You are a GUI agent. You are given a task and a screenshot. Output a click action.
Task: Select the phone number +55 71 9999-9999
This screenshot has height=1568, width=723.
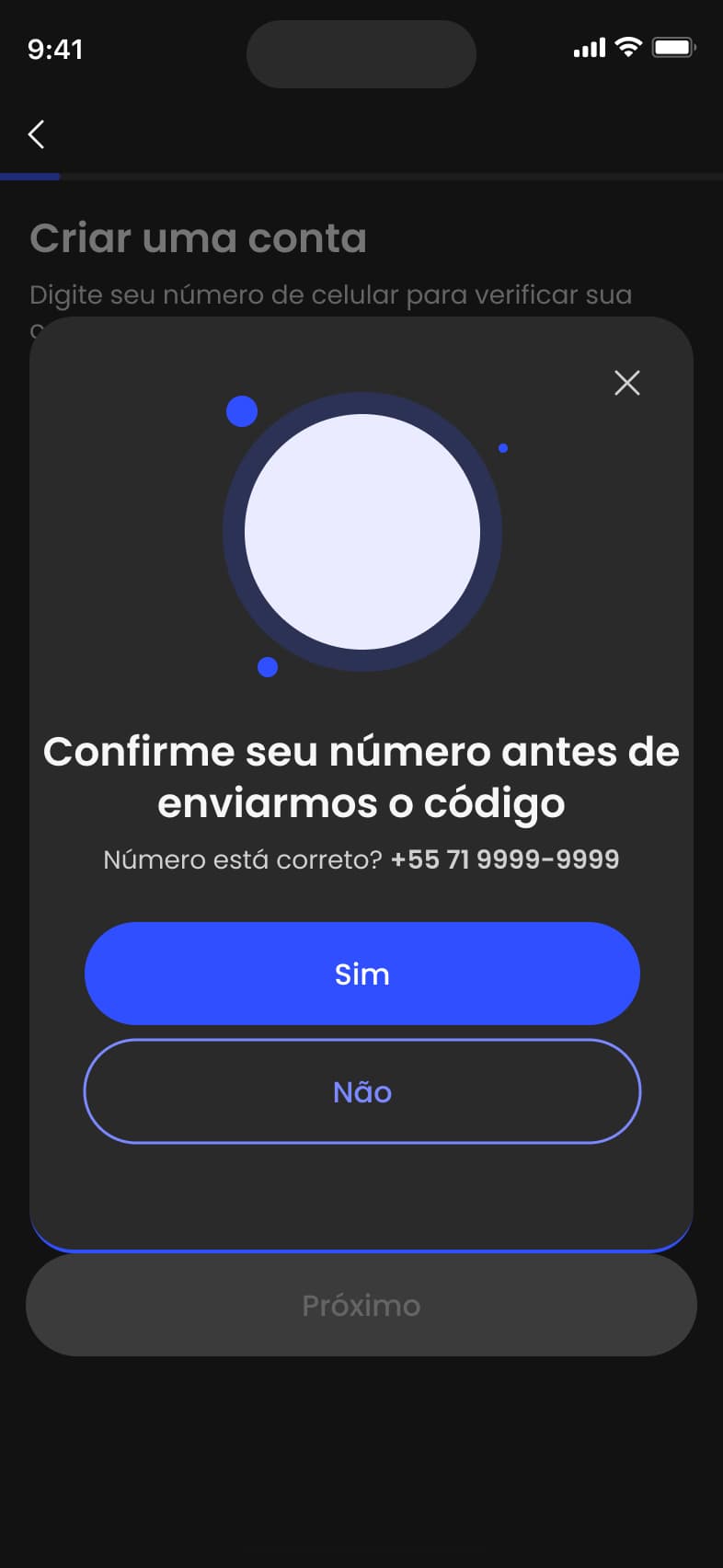pos(506,859)
